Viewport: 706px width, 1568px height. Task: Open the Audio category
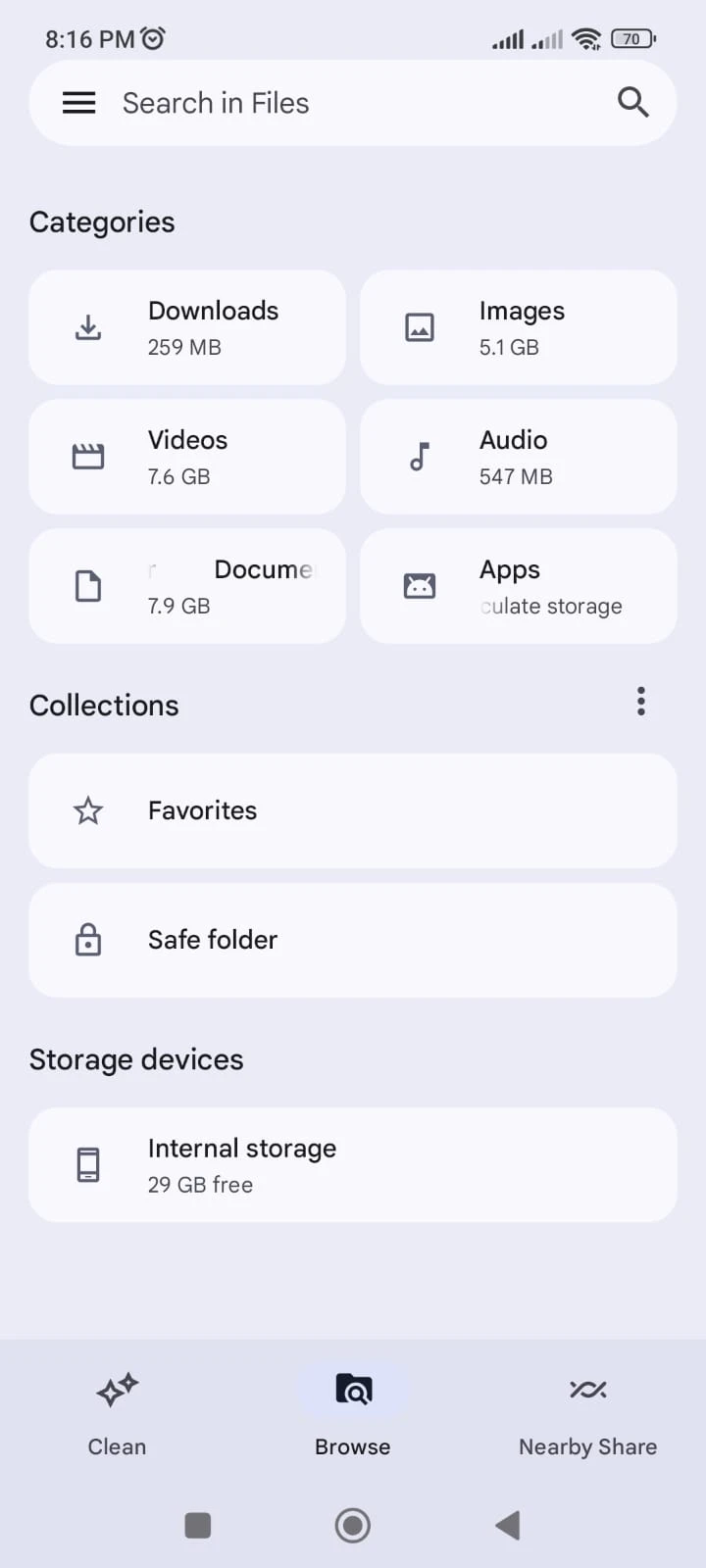518,457
